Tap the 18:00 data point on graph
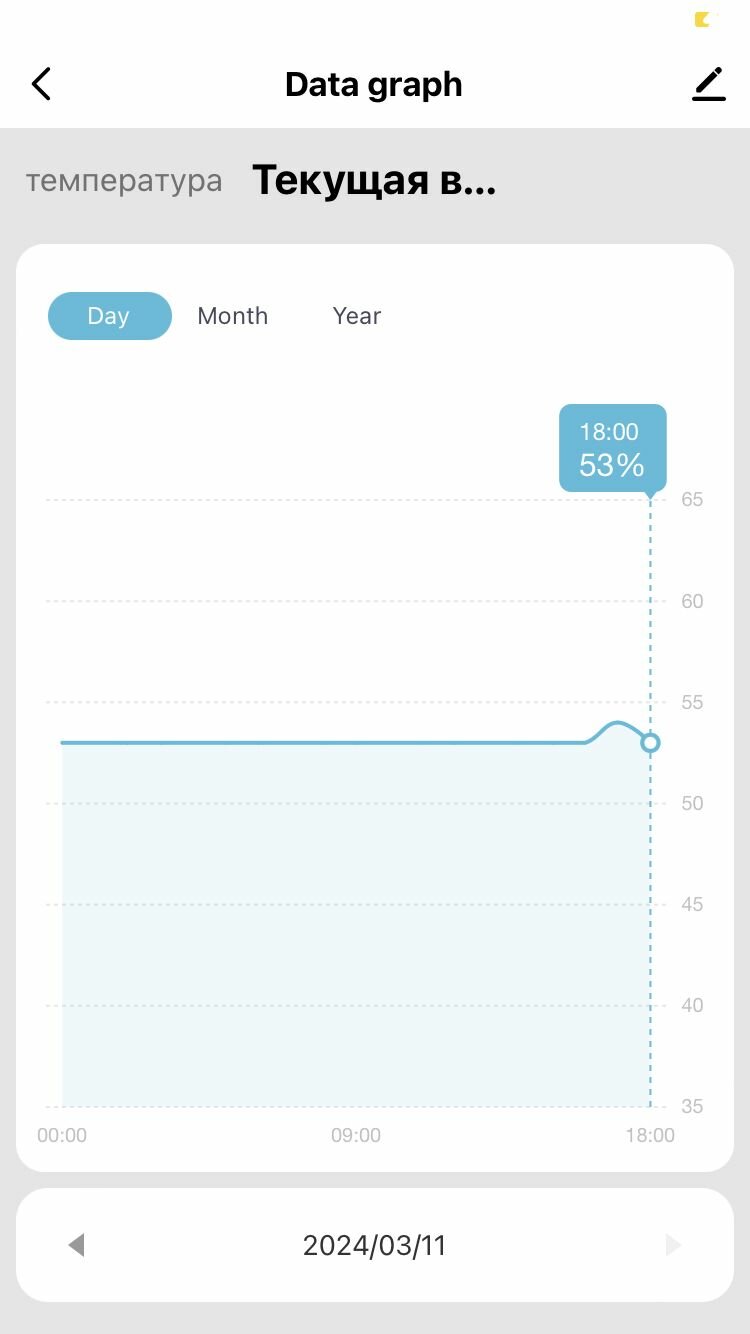The height and width of the screenshot is (1334, 750). [x=650, y=743]
